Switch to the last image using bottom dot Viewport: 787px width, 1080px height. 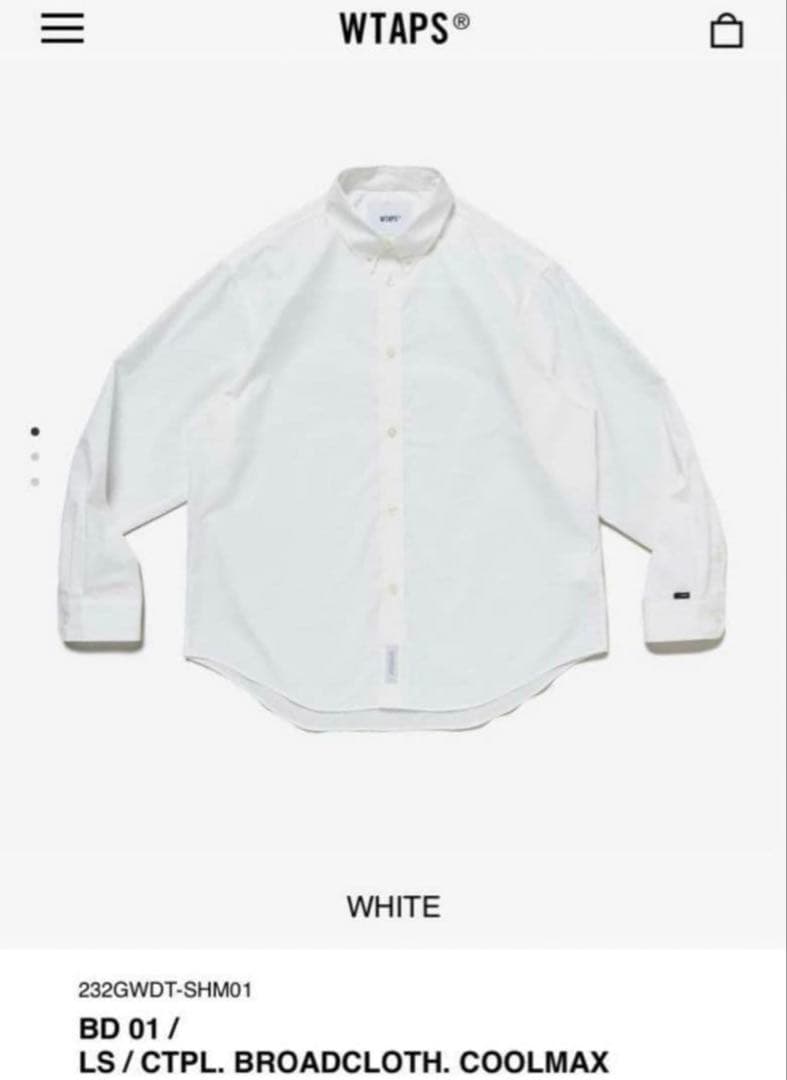[36, 482]
